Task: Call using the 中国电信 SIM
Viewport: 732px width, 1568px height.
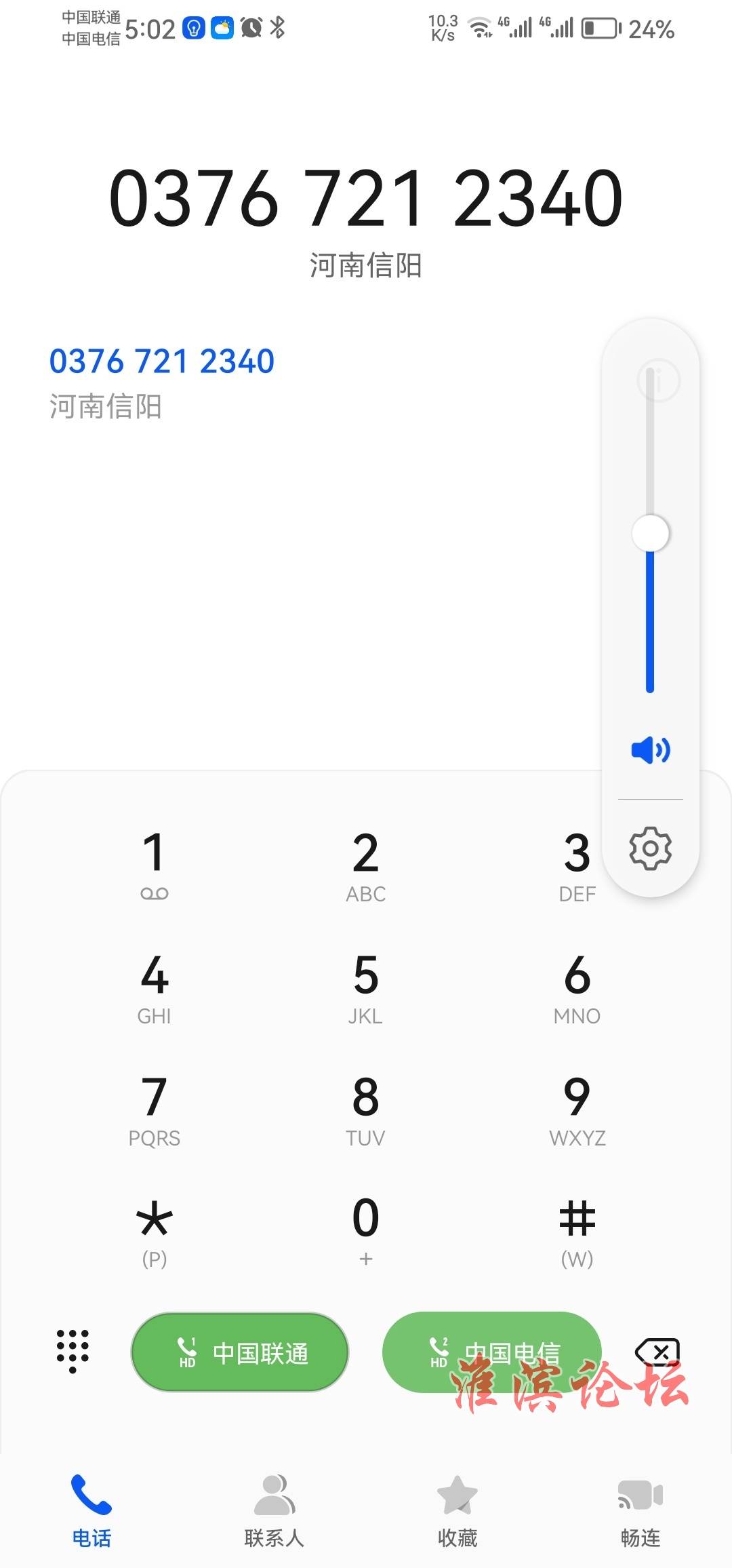Action: tap(491, 1352)
